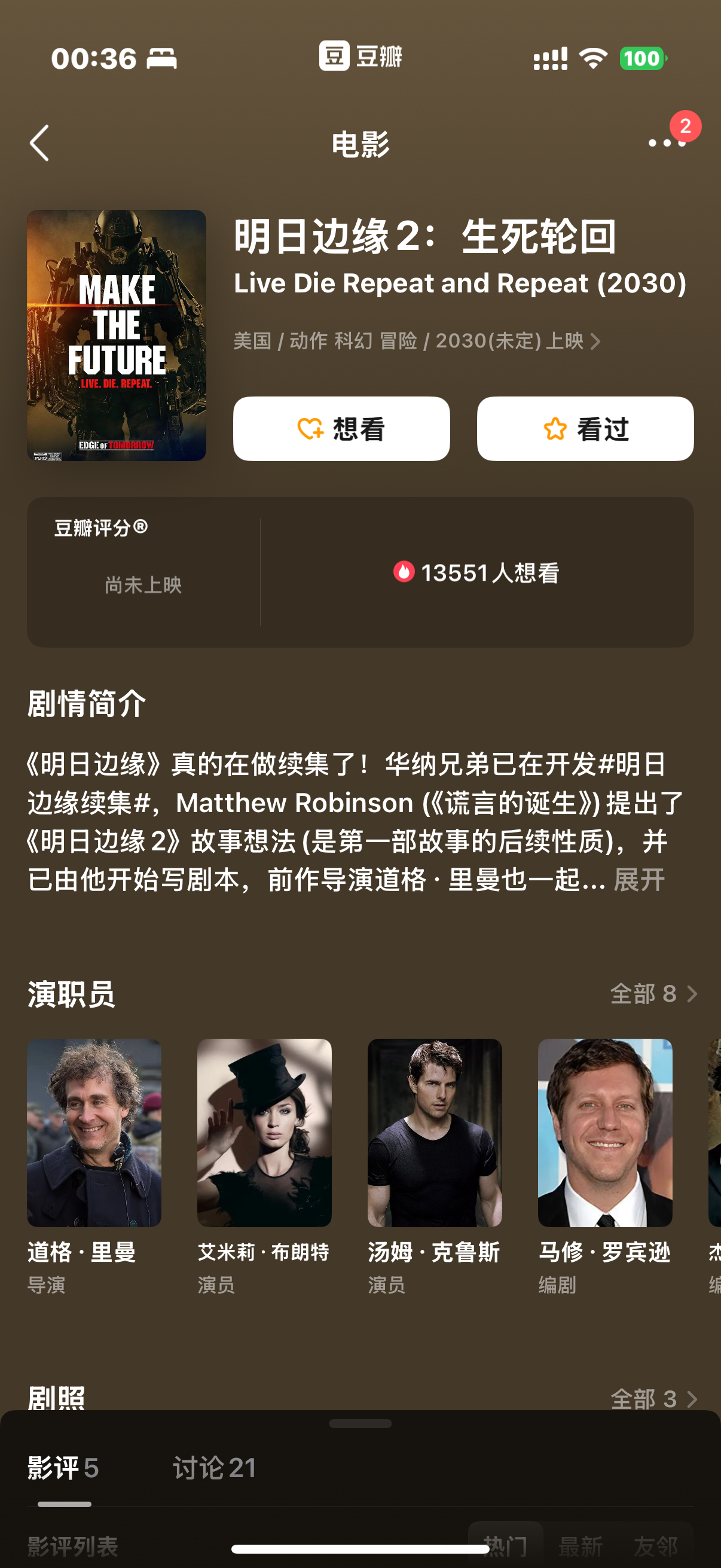
Task: View all 3 stills (全部 3)
Action: [x=653, y=1399]
